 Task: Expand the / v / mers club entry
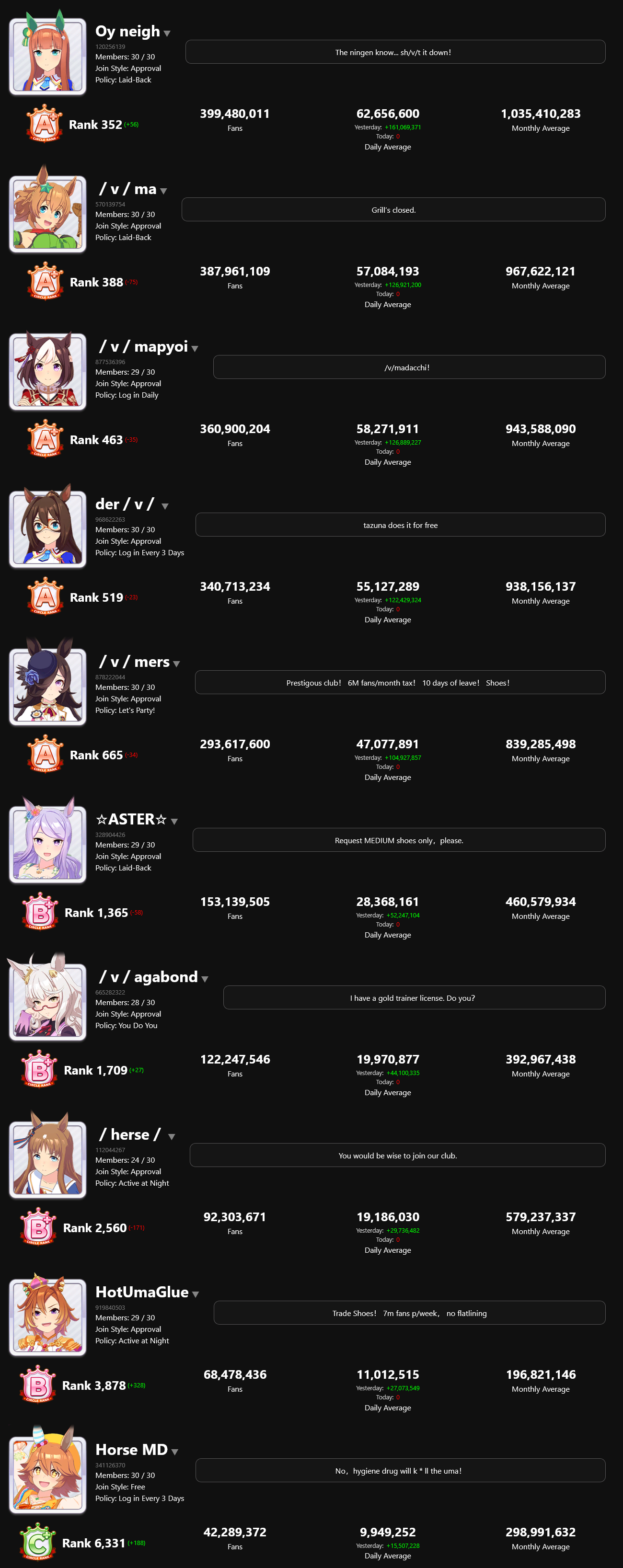(177, 664)
